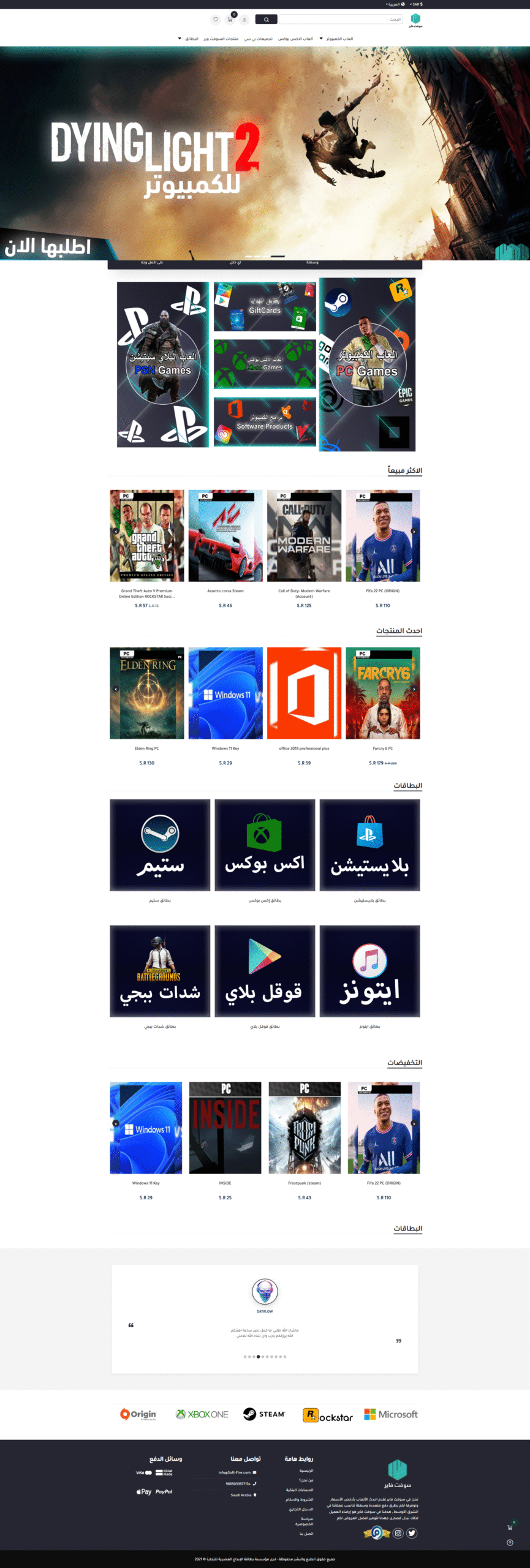Open the wishlist heart icon
530x1568 pixels.
216,20
